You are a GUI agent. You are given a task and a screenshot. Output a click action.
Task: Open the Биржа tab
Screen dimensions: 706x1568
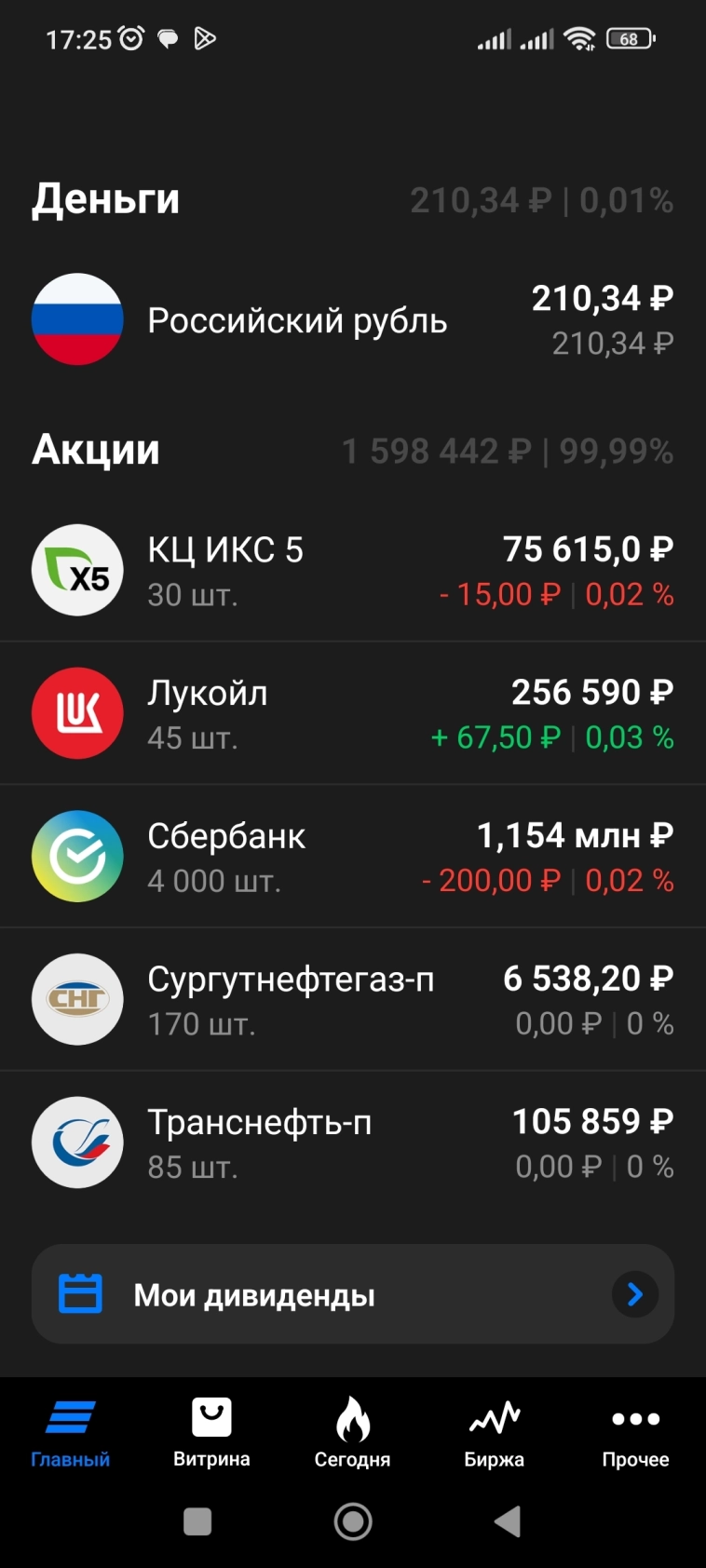coord(494,1434)
